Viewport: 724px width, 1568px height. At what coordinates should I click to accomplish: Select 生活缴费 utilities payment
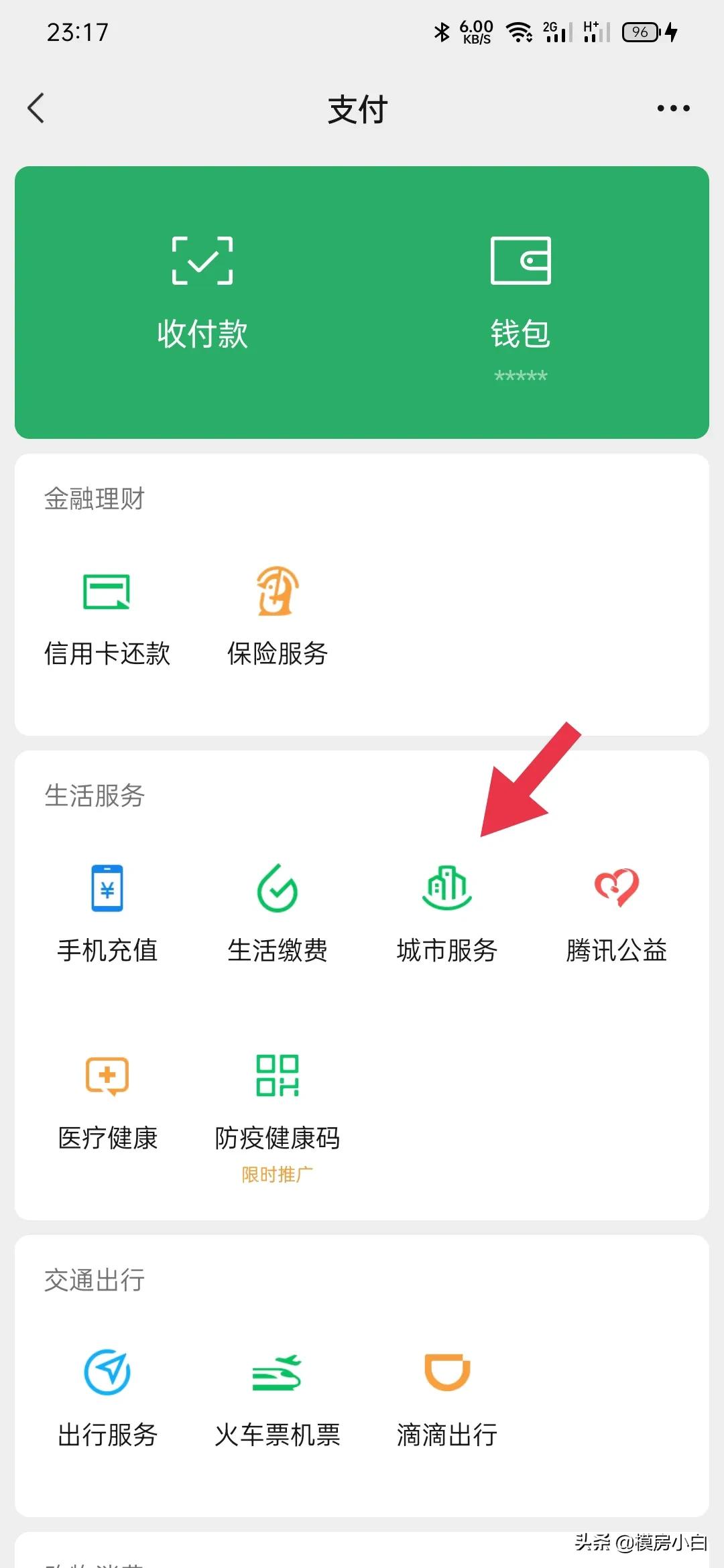[277, 911]
